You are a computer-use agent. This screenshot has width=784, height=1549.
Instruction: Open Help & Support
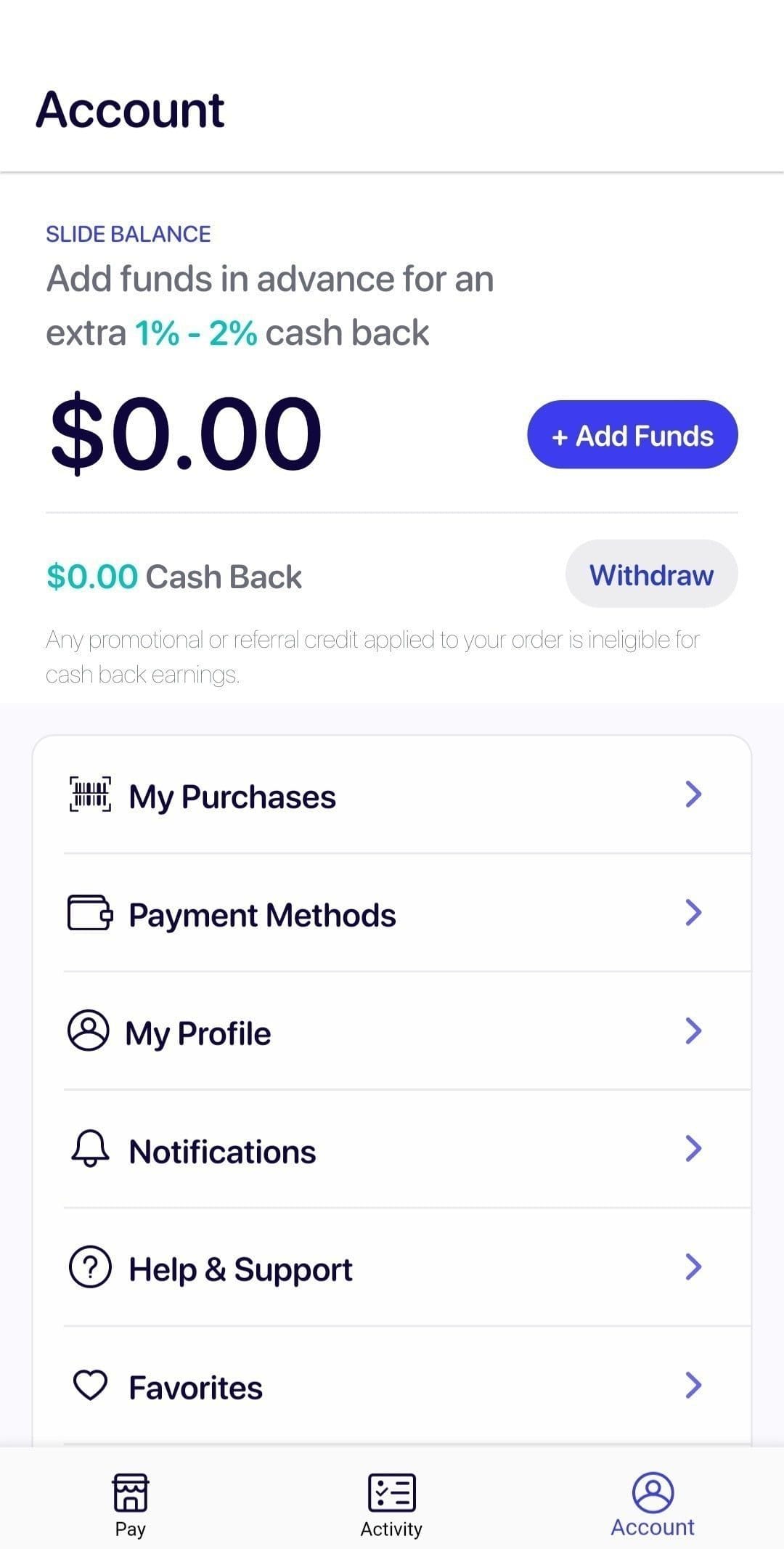coord(392,1268)
